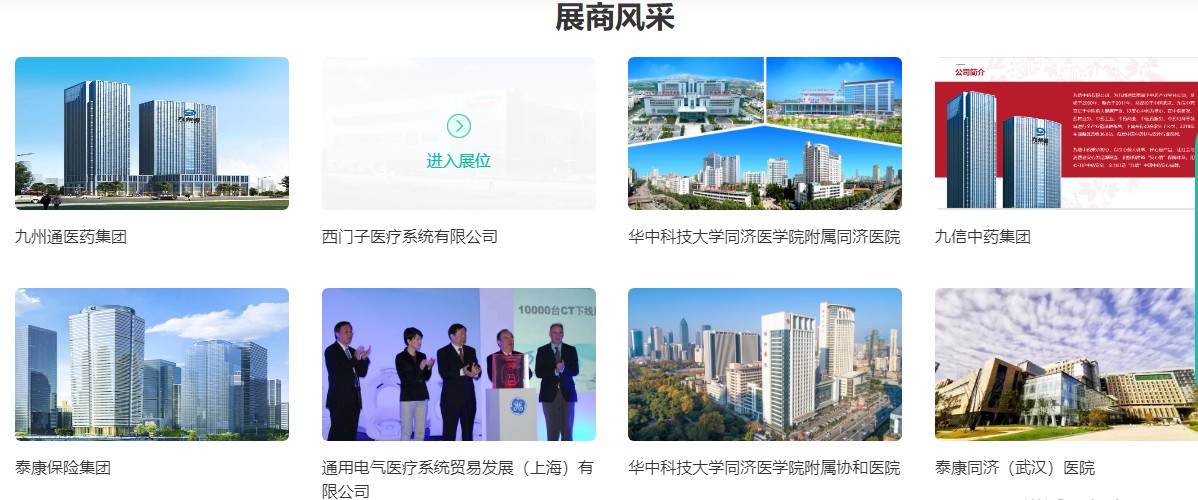1198x500 pixels.
Task: Open the 泰康保险集团 exhibitor card
Action: (x=152, y=365)
